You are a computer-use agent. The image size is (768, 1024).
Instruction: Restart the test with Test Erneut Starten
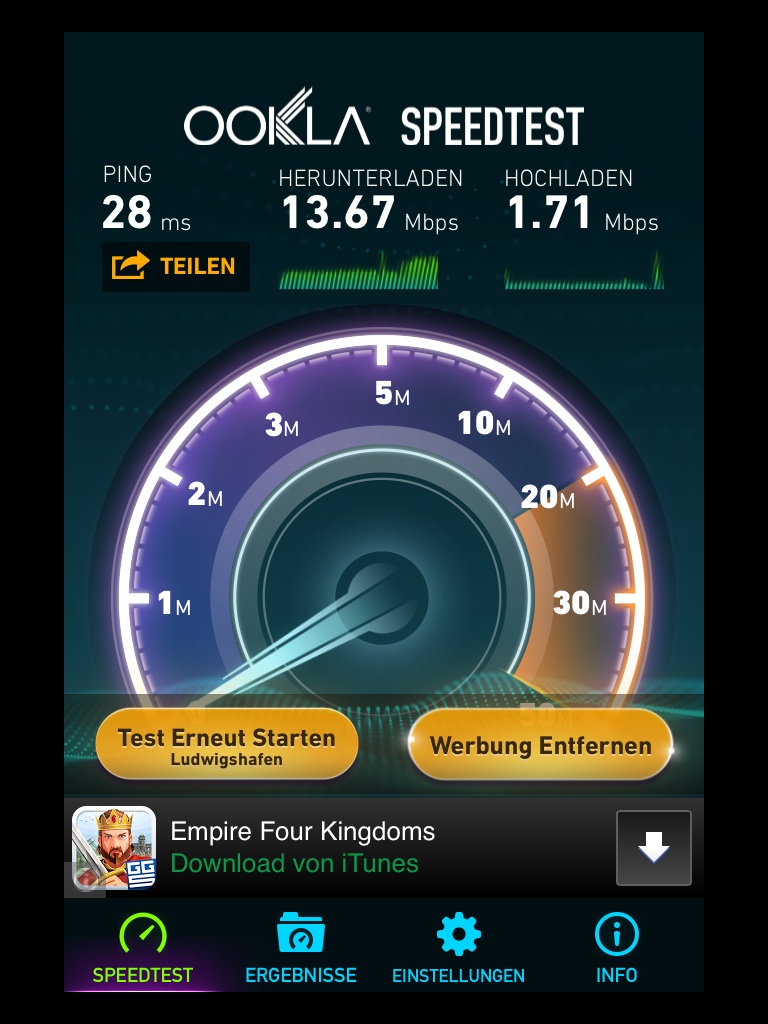click(227, 745)
